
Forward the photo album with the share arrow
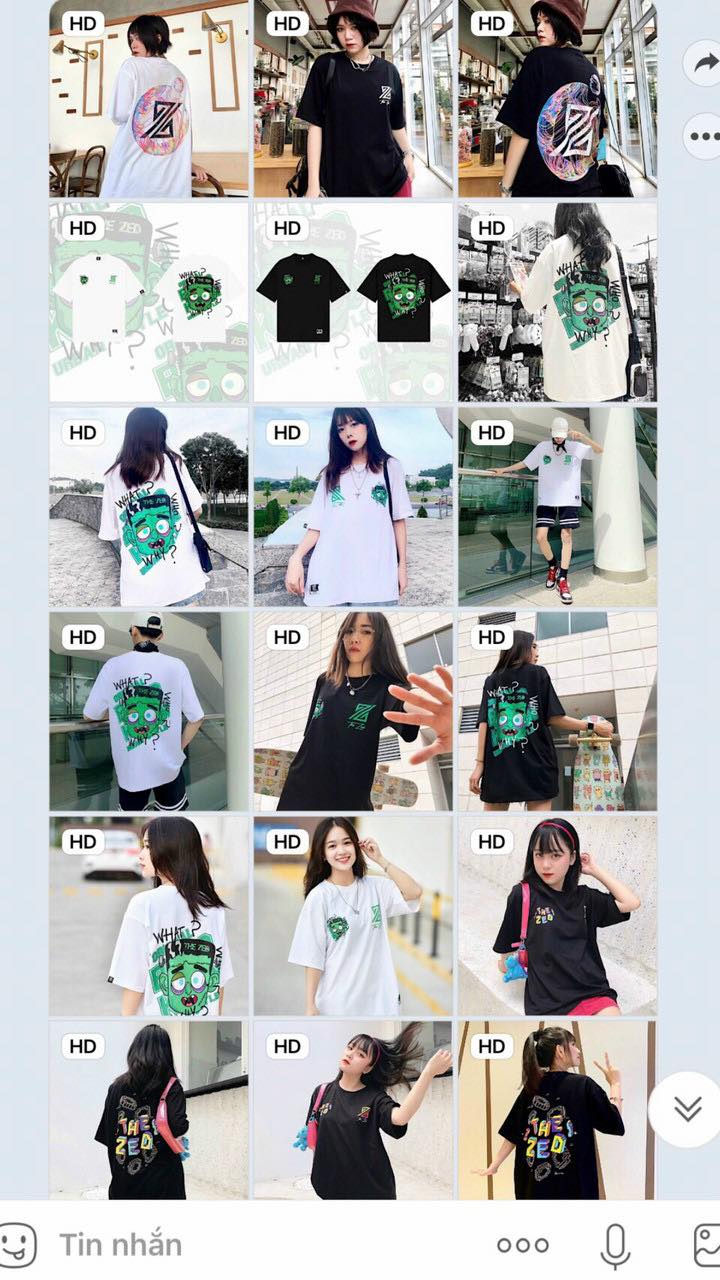pyautogui.click(x=703, y=64)
